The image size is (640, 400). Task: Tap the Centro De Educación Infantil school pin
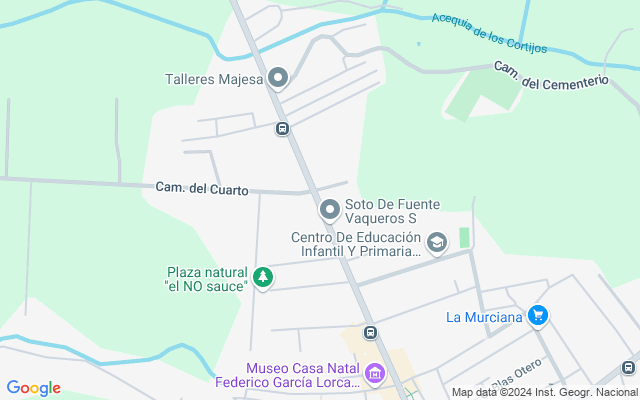point(436,242)
